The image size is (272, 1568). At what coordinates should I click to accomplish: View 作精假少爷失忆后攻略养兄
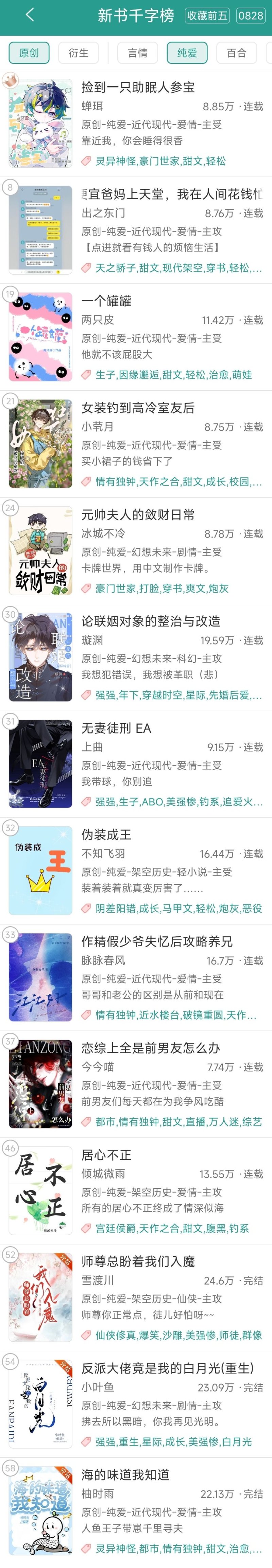pyautogui.click(x=157, y=942)
